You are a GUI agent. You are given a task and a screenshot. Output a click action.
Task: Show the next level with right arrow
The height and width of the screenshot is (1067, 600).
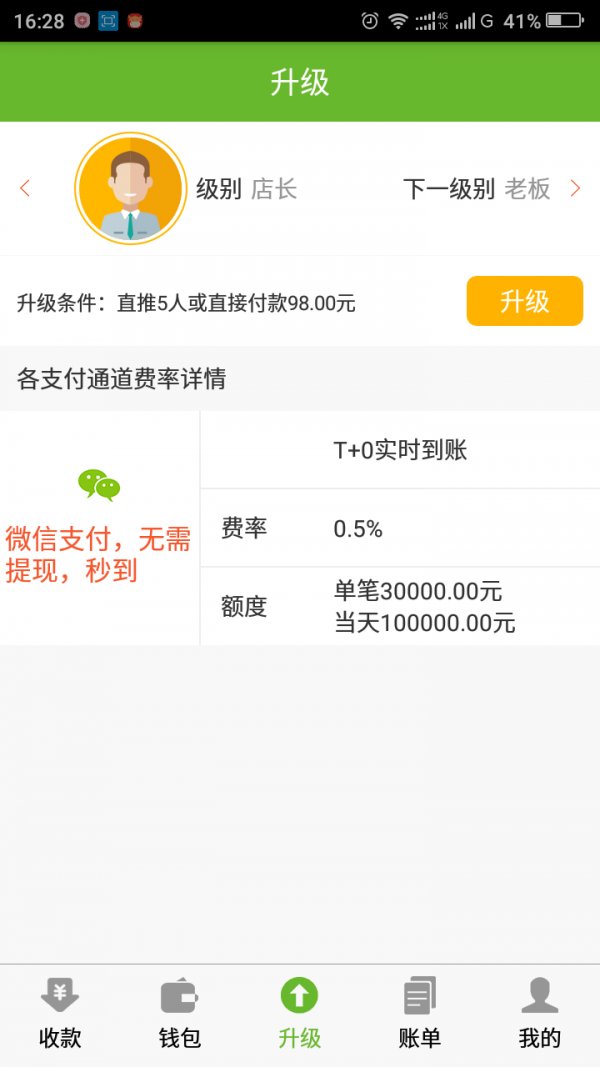pos(575,188)
